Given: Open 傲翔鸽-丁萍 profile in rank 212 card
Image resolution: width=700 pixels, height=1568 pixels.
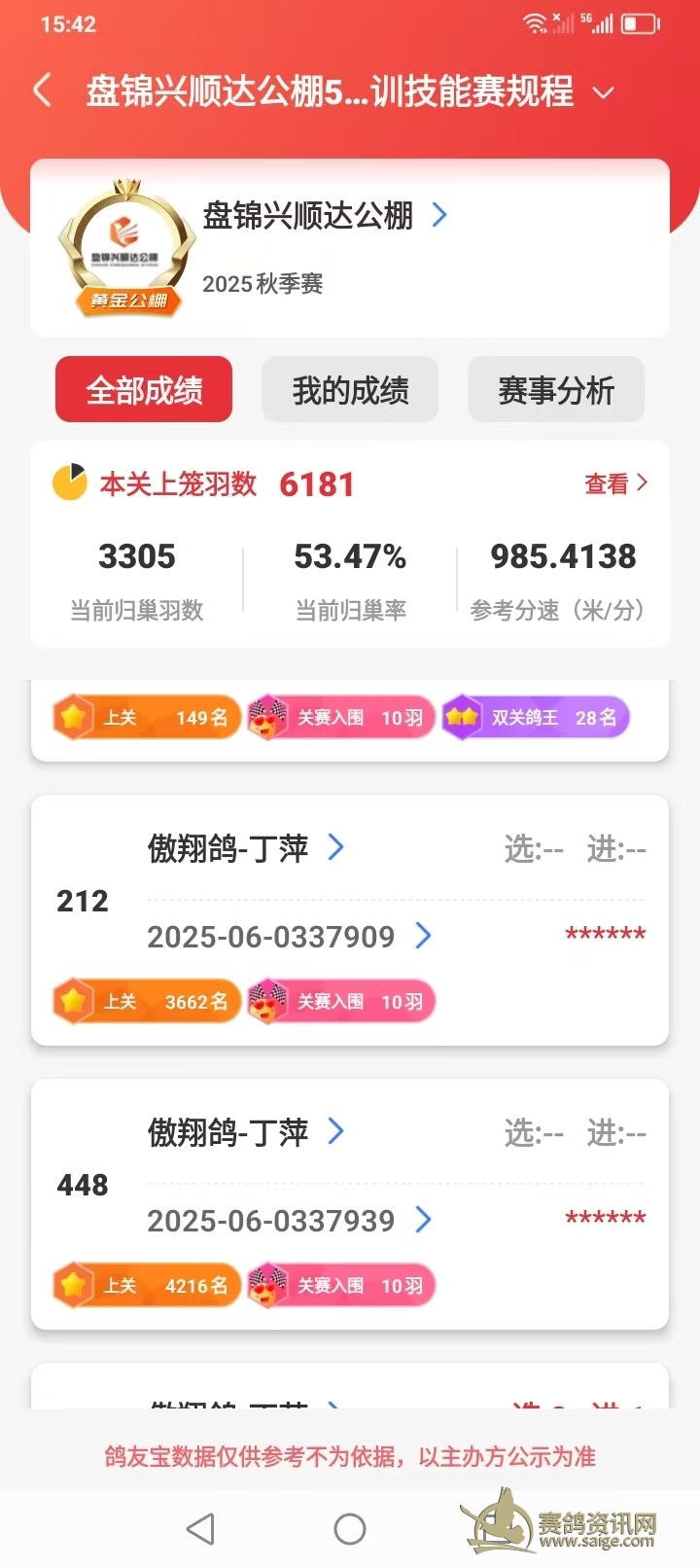Looking at the screenshot, I should 245,848.
